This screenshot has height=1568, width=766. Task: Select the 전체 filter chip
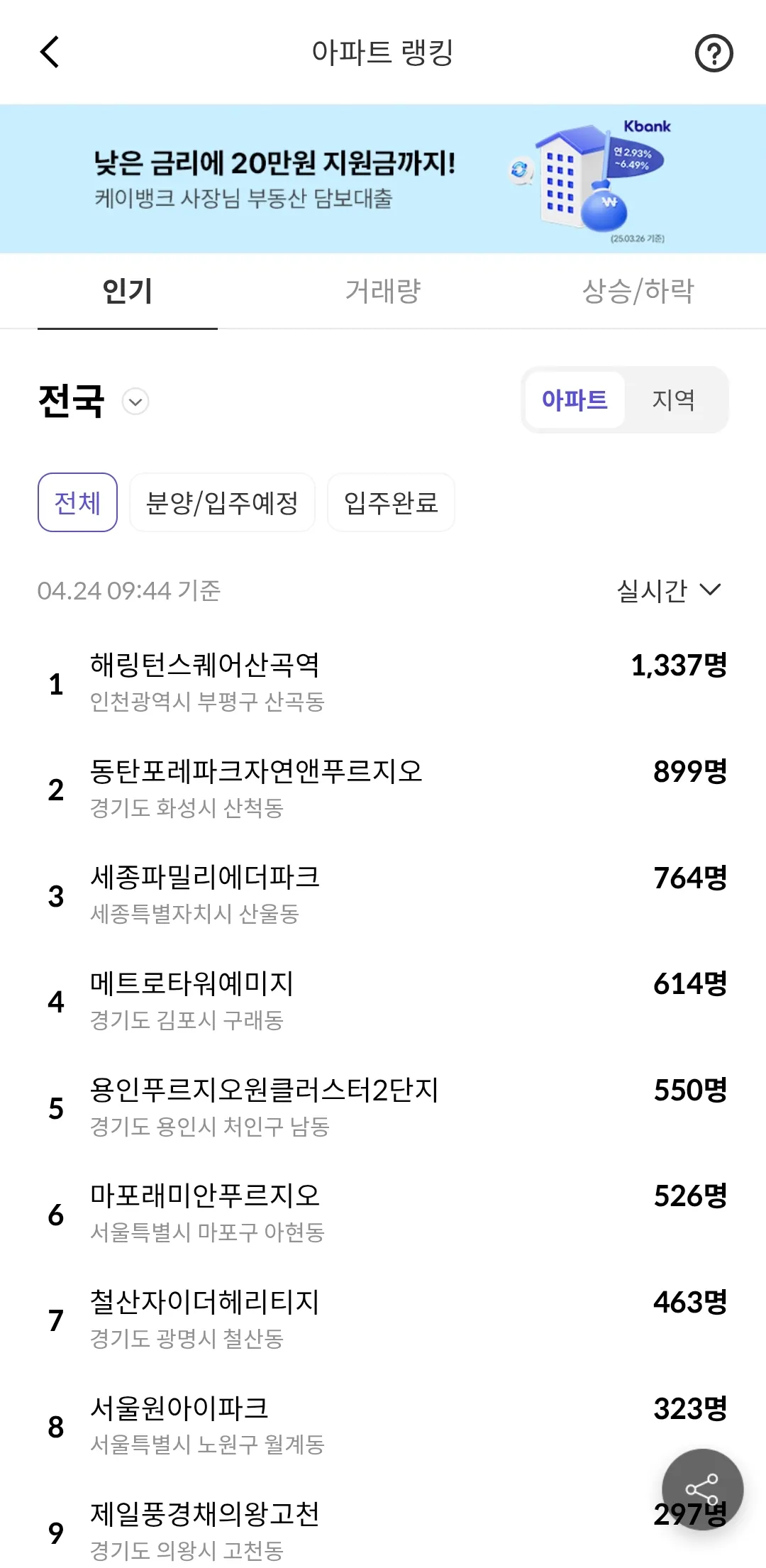[x=77, y=502]
